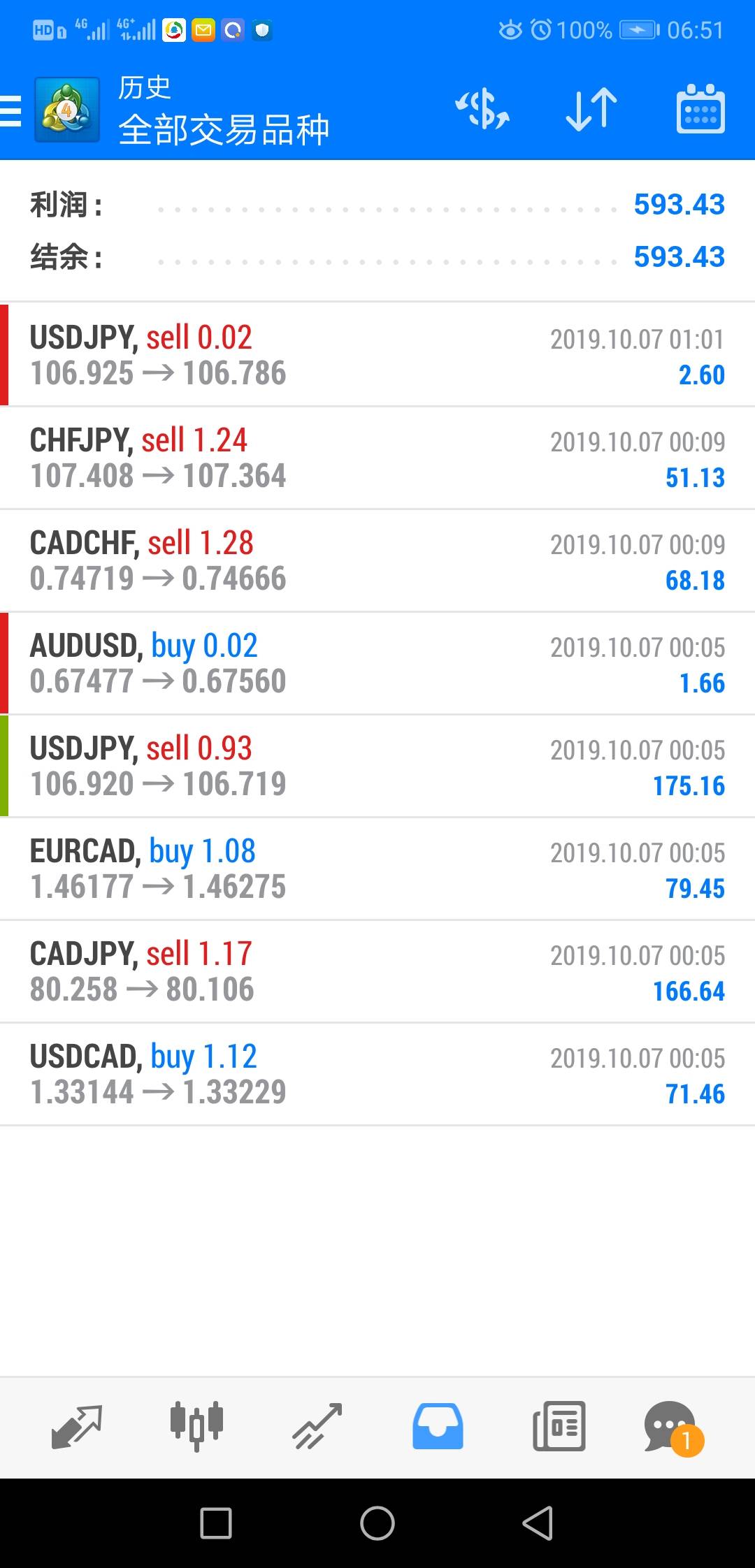Select the AUDUSD buy 0.02 trade

(x=377, y=663)
